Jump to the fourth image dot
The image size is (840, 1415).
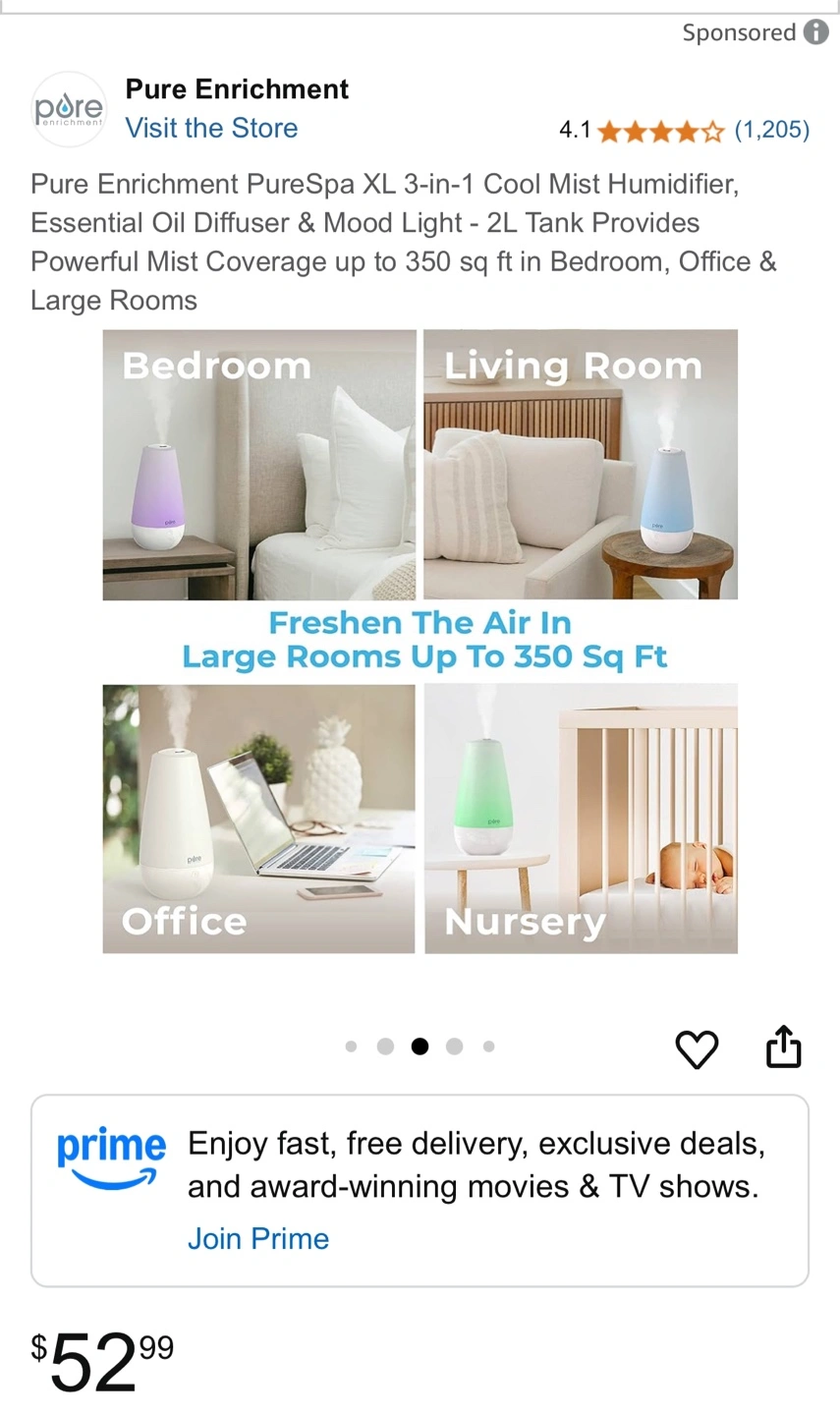pos(454,1047)
